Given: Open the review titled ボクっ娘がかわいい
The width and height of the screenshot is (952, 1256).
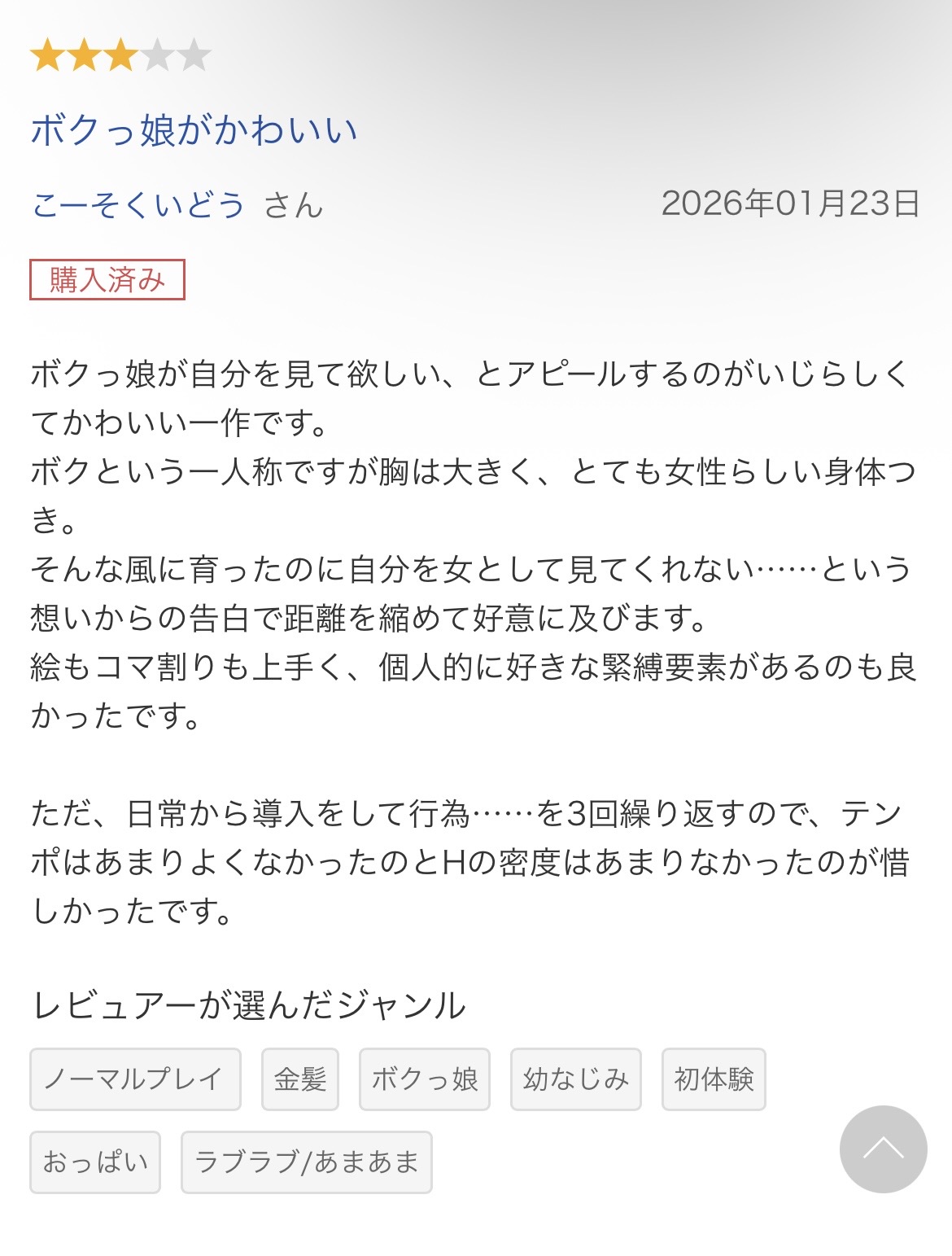Looking at the screenshot, I should pyautogui.click(x=194, y=130).
